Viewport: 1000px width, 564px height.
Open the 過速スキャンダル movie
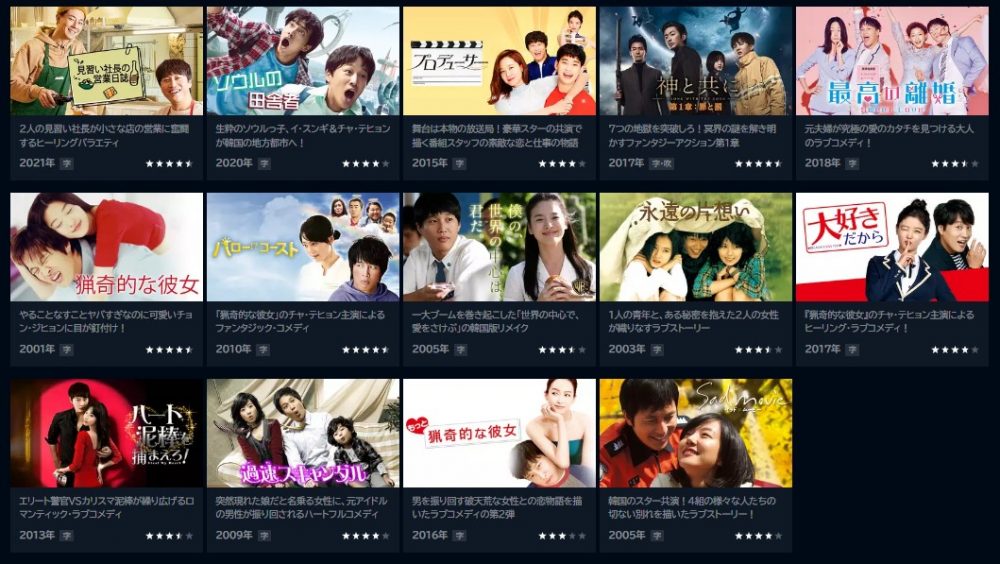[303, 433]
